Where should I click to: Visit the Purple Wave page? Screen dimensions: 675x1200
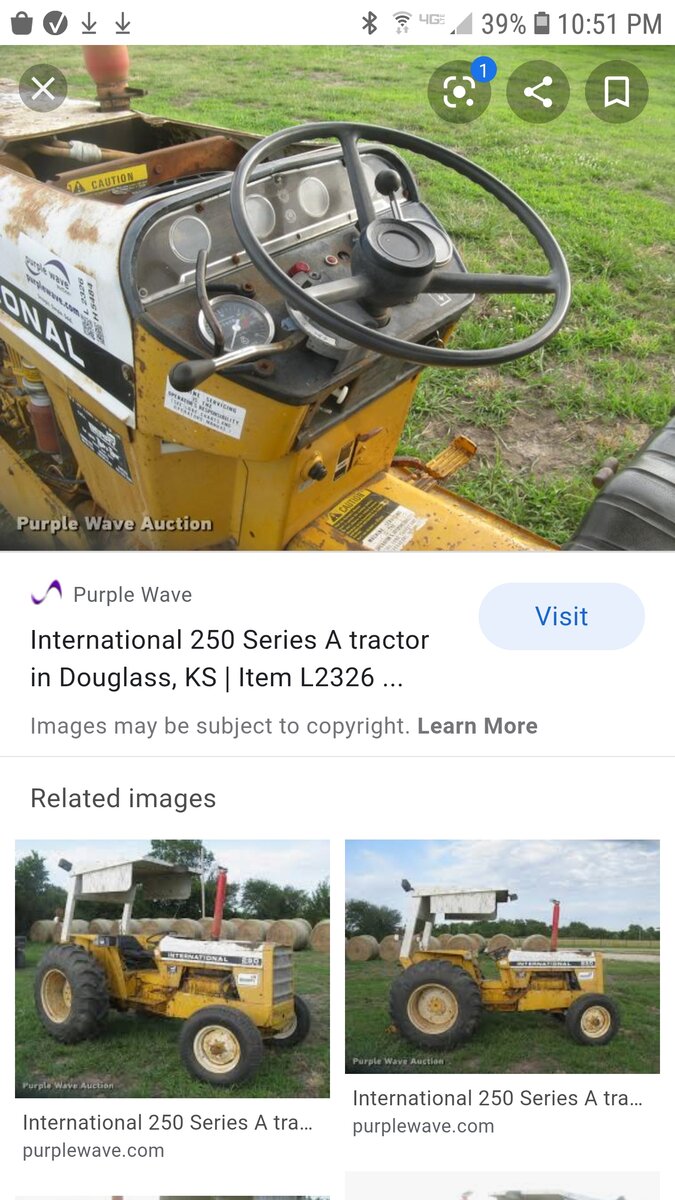click(561, 616)
